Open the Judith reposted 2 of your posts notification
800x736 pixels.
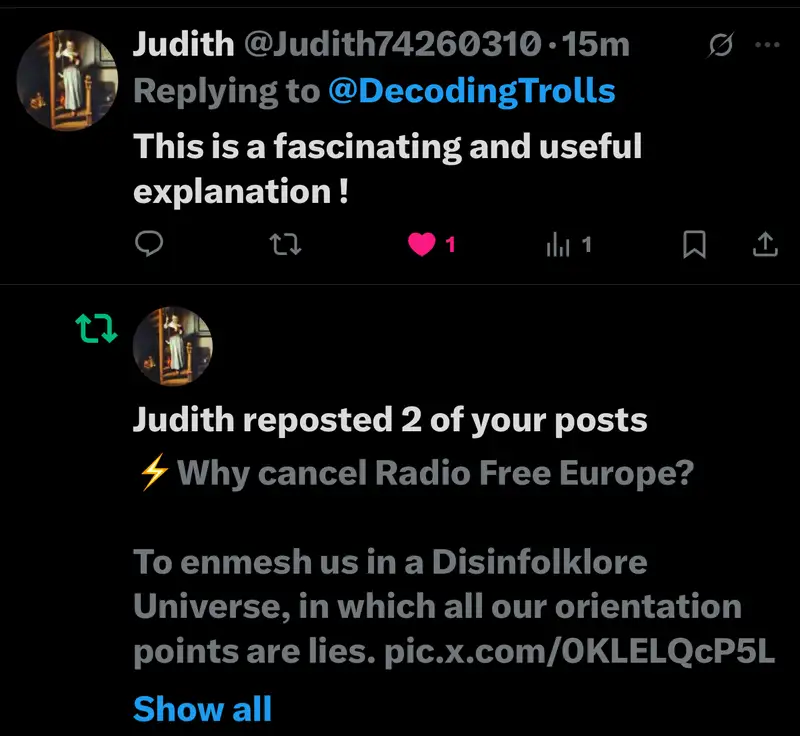[x=390, y=420]
